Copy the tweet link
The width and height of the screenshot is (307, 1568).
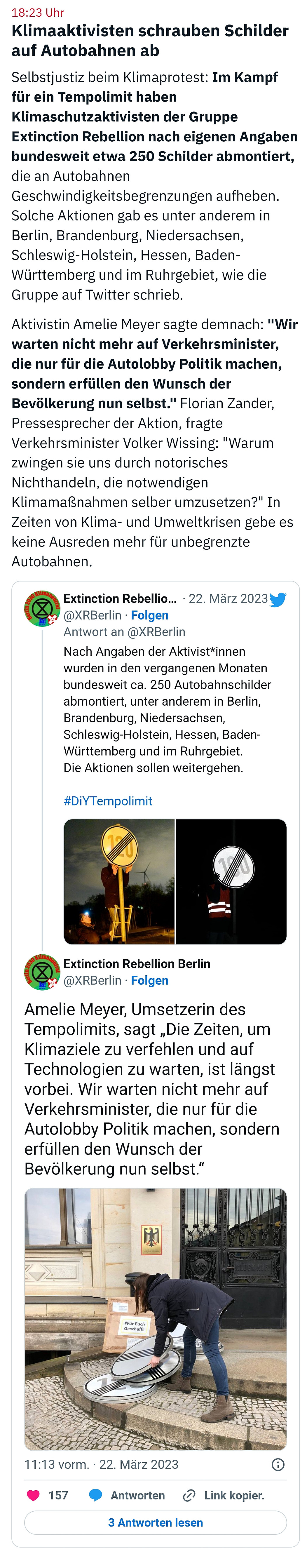[x=224, y=1495]
